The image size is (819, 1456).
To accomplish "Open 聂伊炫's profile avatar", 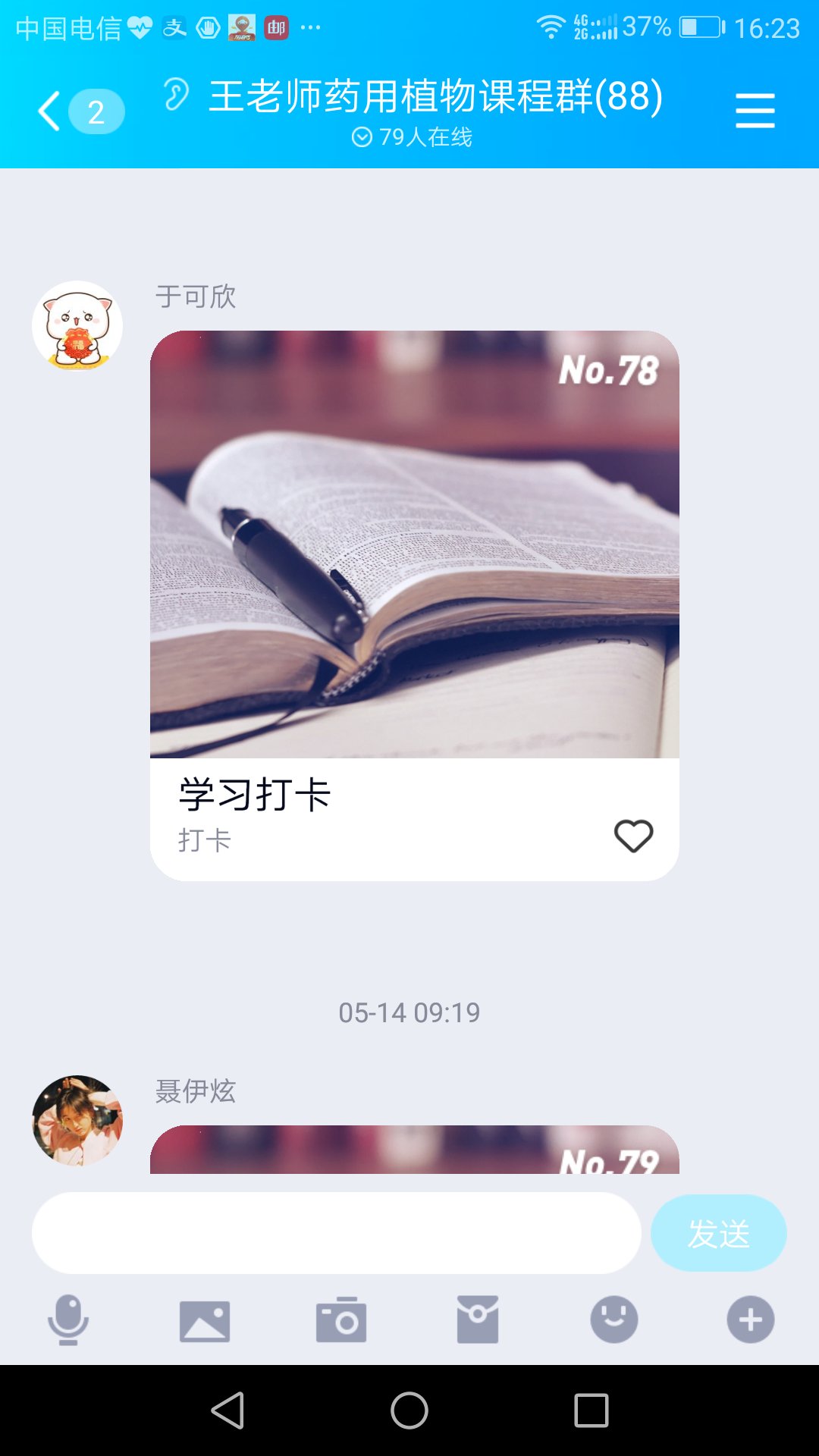I will point(77,1120).
